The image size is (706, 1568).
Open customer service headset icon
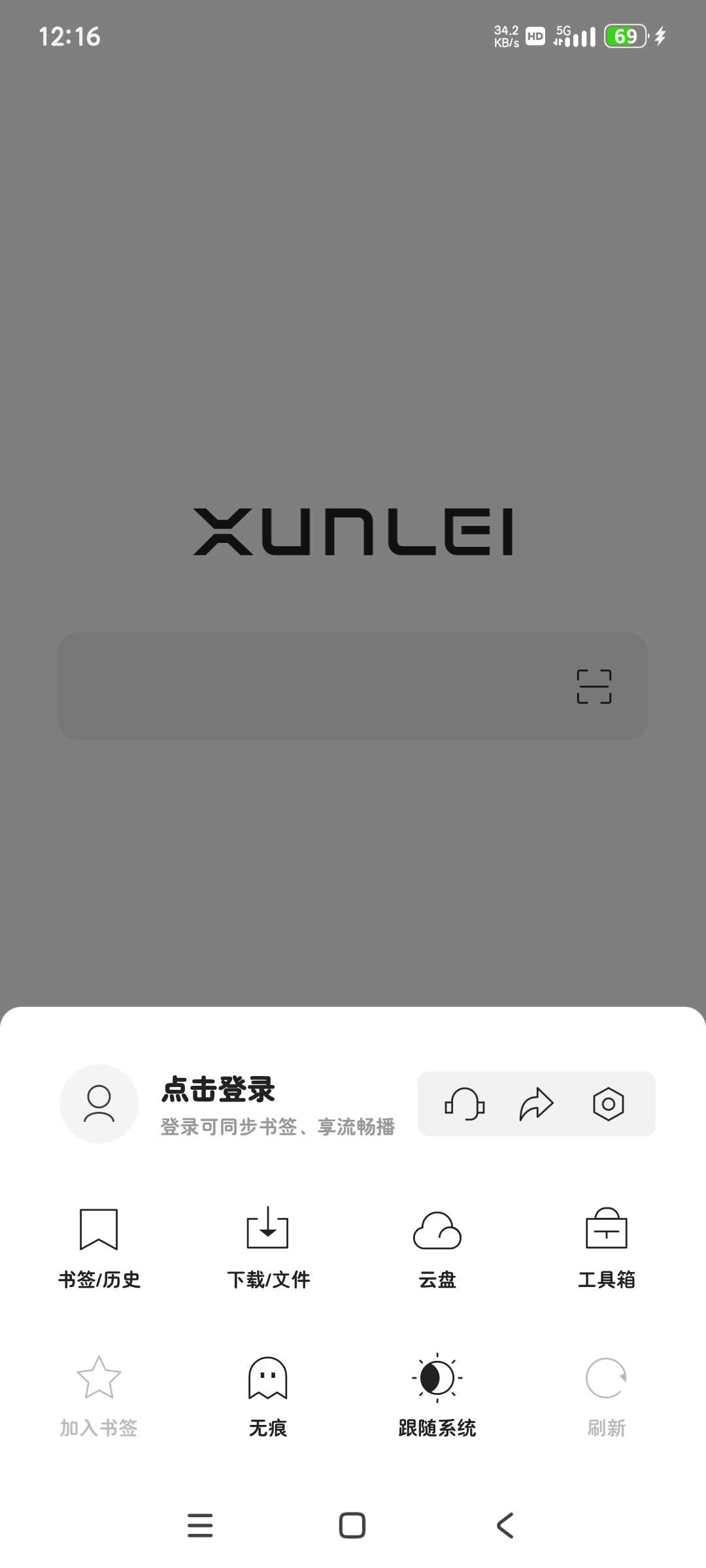click(465, 1103)
